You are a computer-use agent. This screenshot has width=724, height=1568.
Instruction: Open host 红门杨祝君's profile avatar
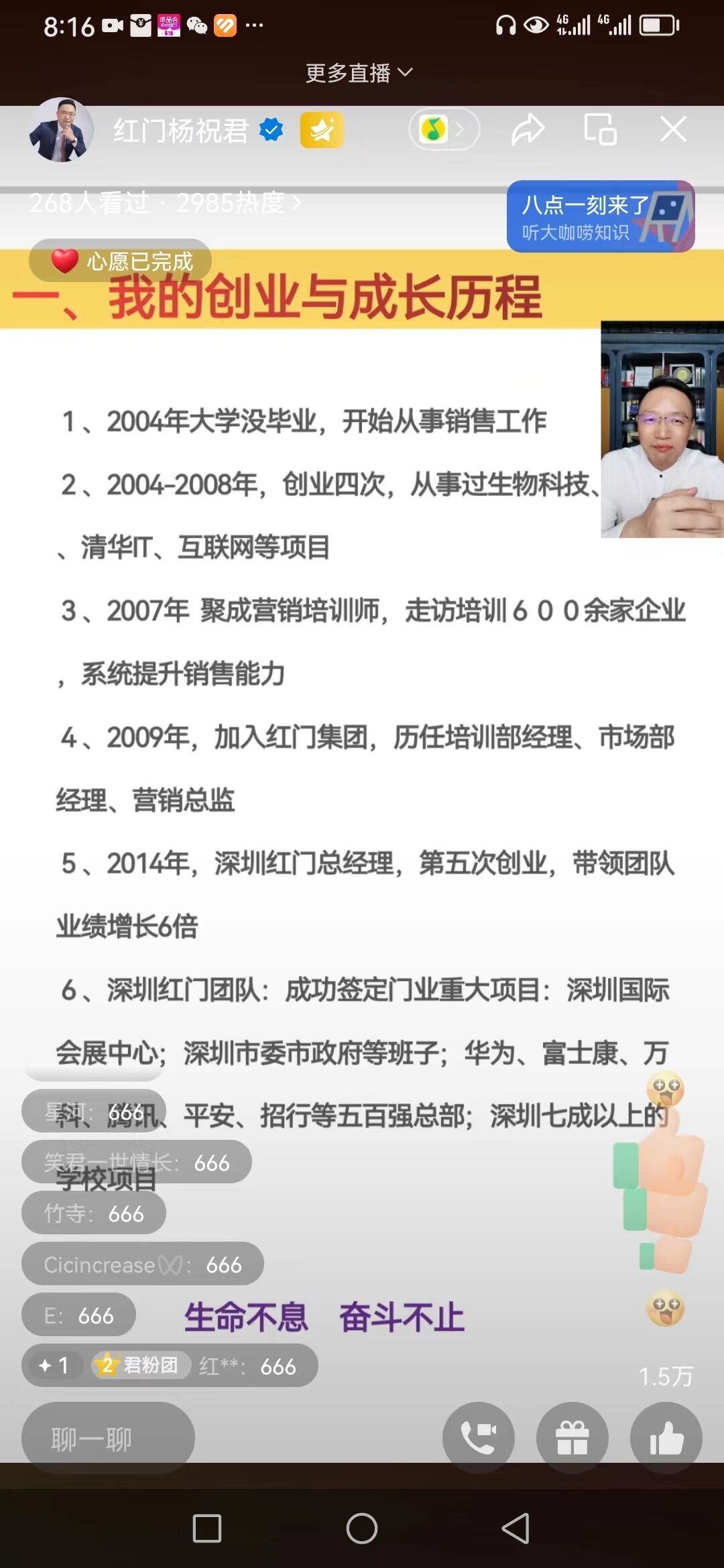[x=61, y=131]
